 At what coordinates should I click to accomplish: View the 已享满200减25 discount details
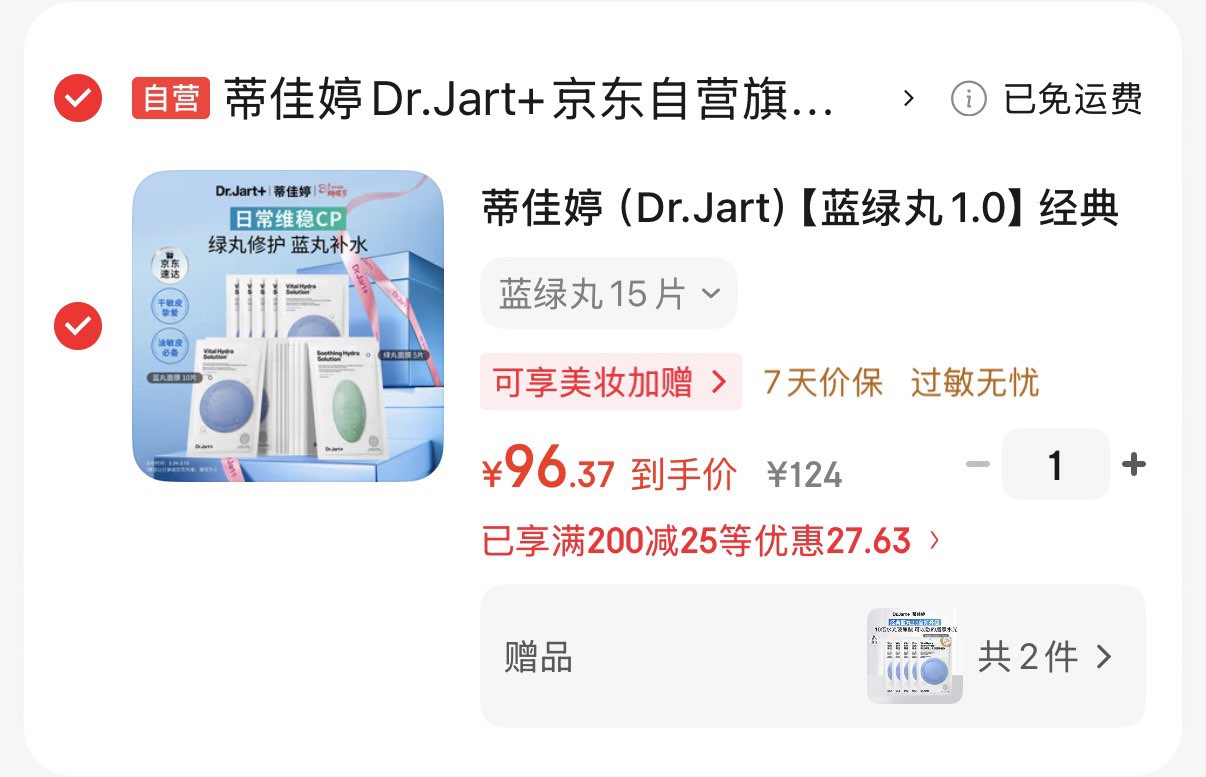click(x=710, y=541)
